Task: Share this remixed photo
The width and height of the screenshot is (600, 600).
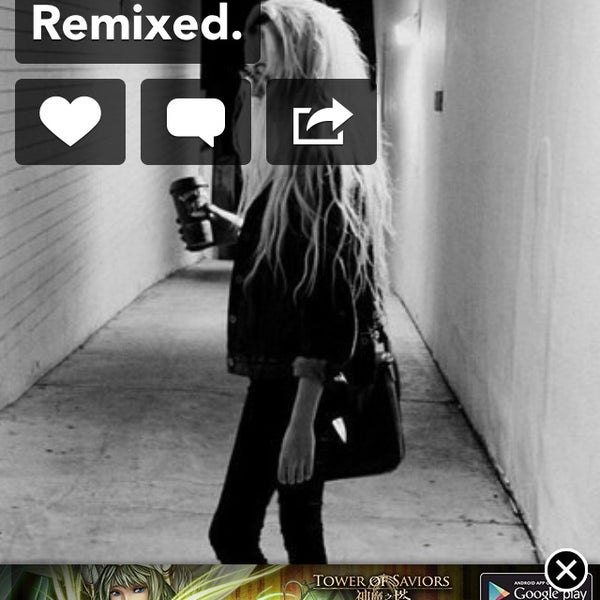Action: point(321,122)
